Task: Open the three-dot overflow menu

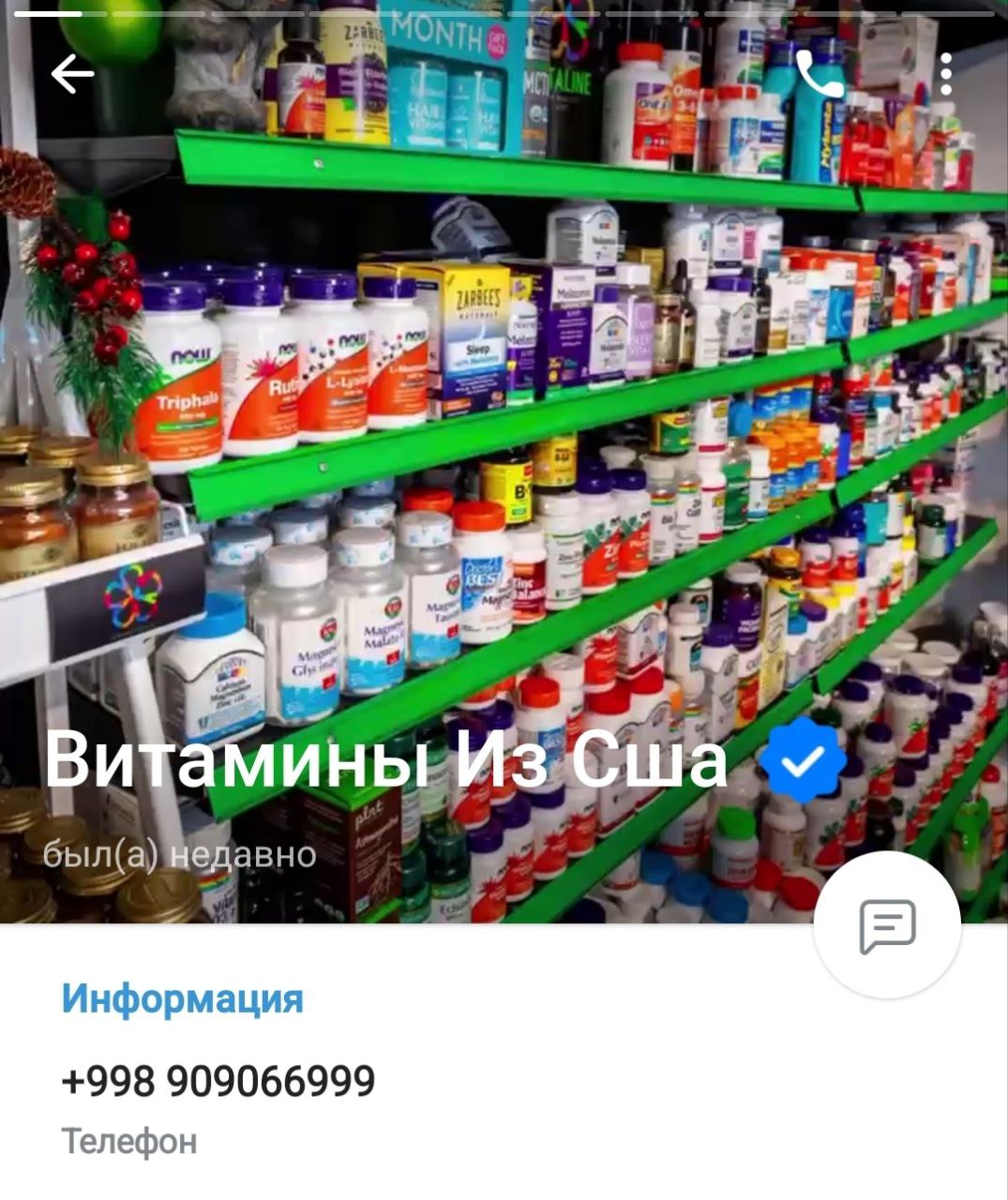Action: tap(946, 74)
